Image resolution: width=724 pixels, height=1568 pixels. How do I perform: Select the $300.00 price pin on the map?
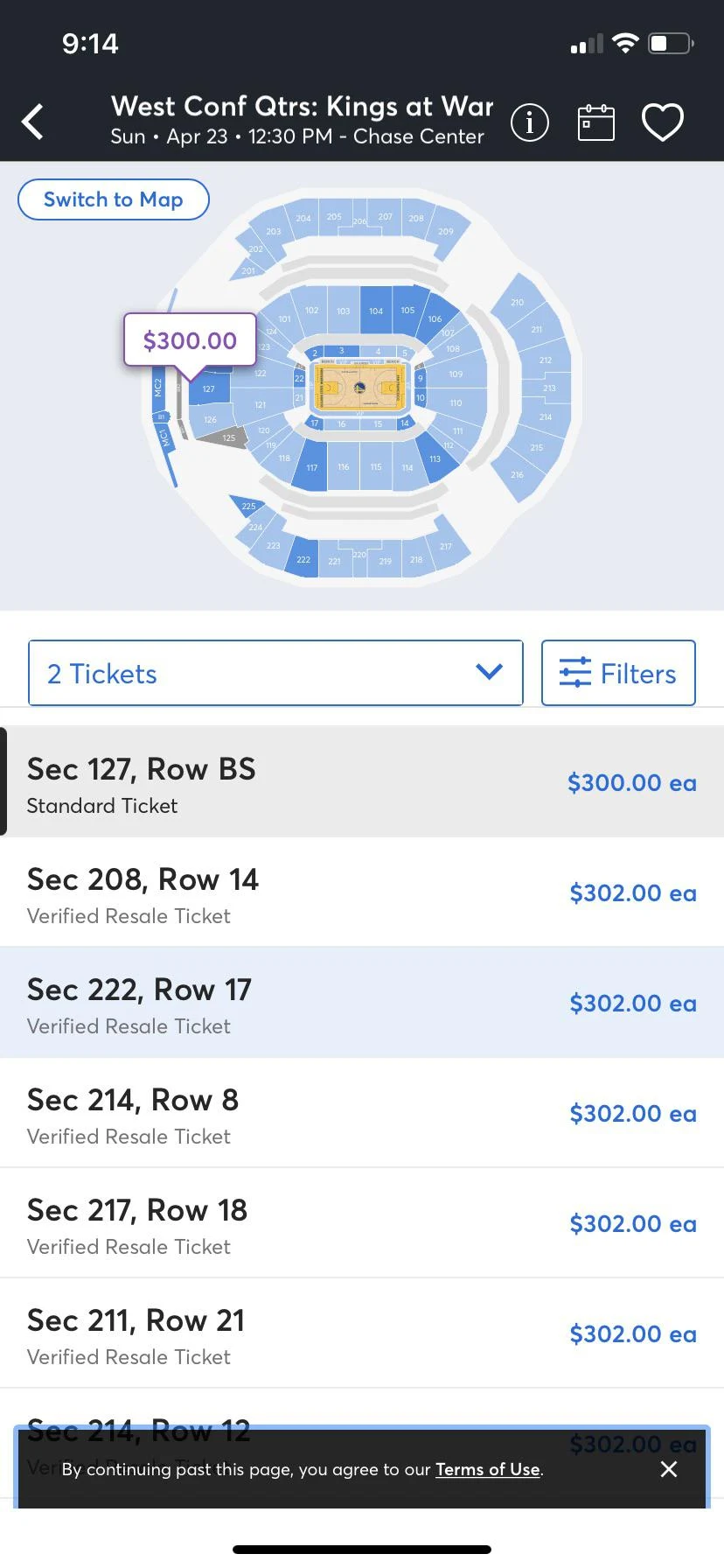pos(189,340)
